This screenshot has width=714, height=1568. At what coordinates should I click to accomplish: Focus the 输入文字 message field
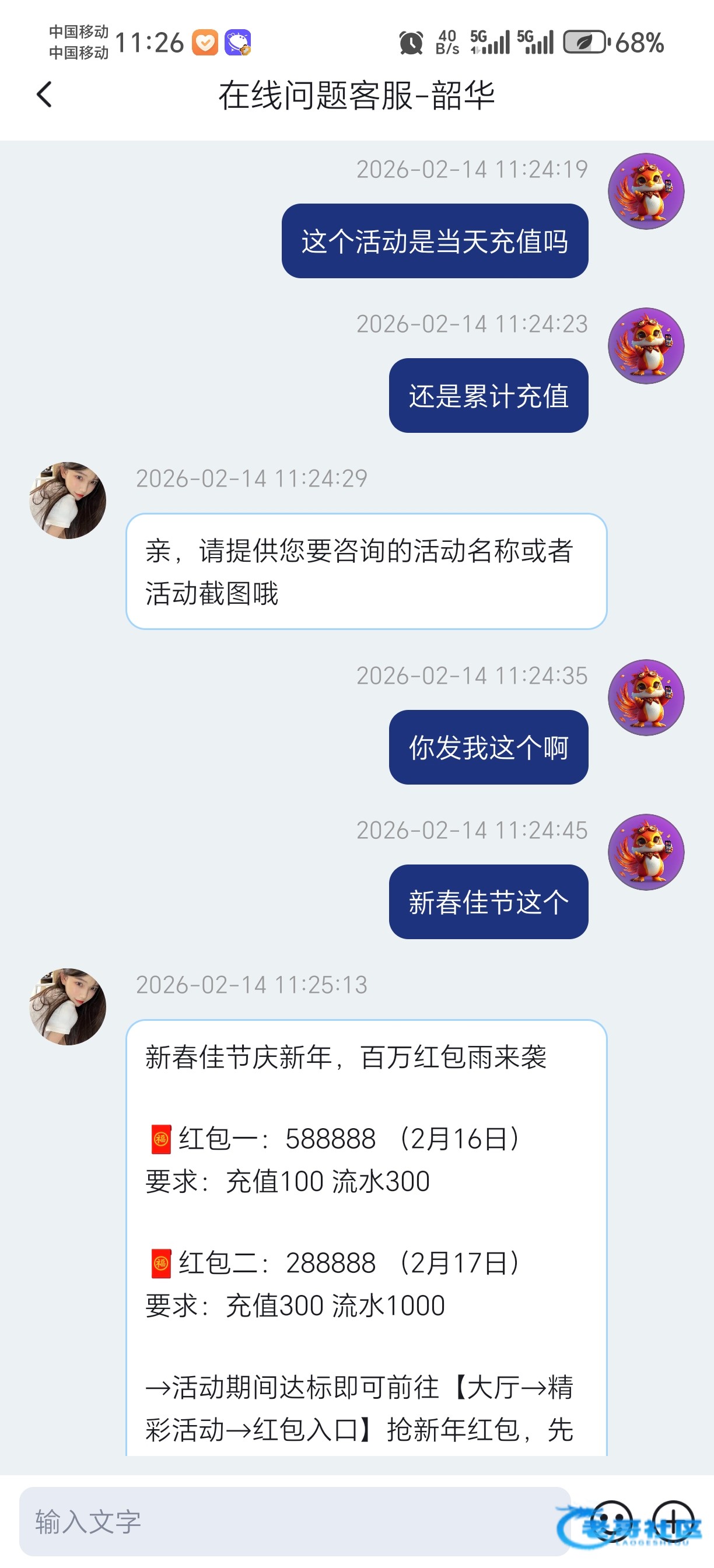point(292,1521)
